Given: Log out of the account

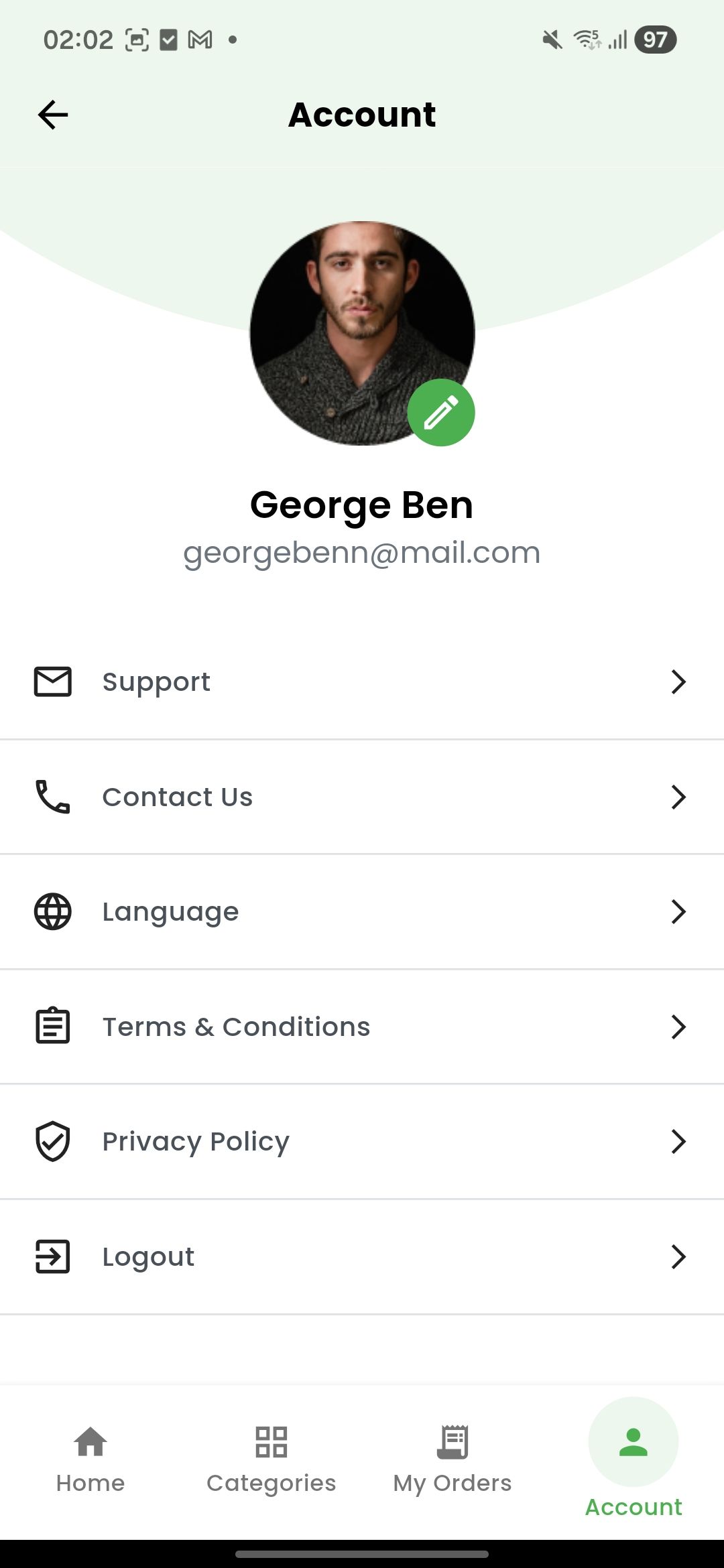Looking at the screenshot, I should coord(362,1256).
